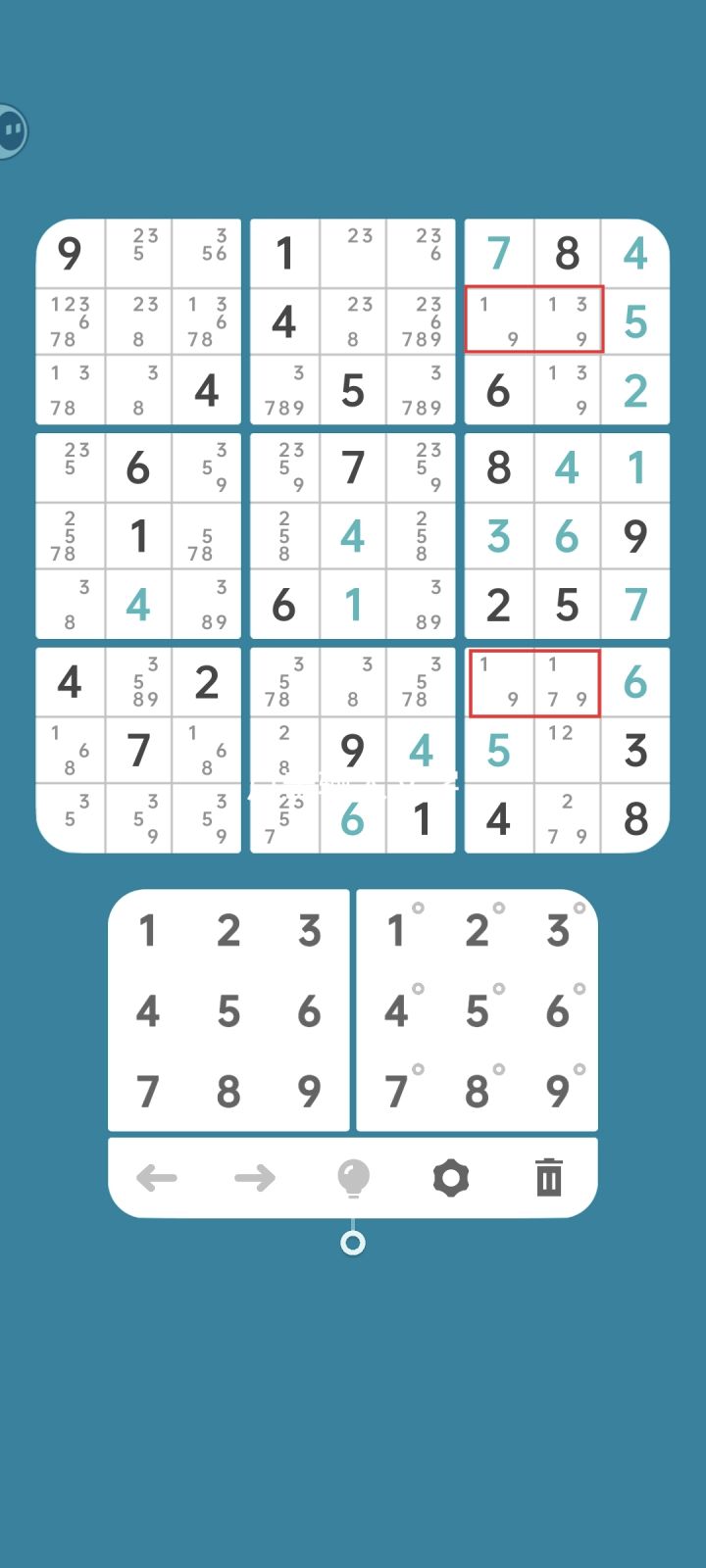706x1568 pixels.
Task: Request a hint with the lightbulb
Action: (353, 1178)
